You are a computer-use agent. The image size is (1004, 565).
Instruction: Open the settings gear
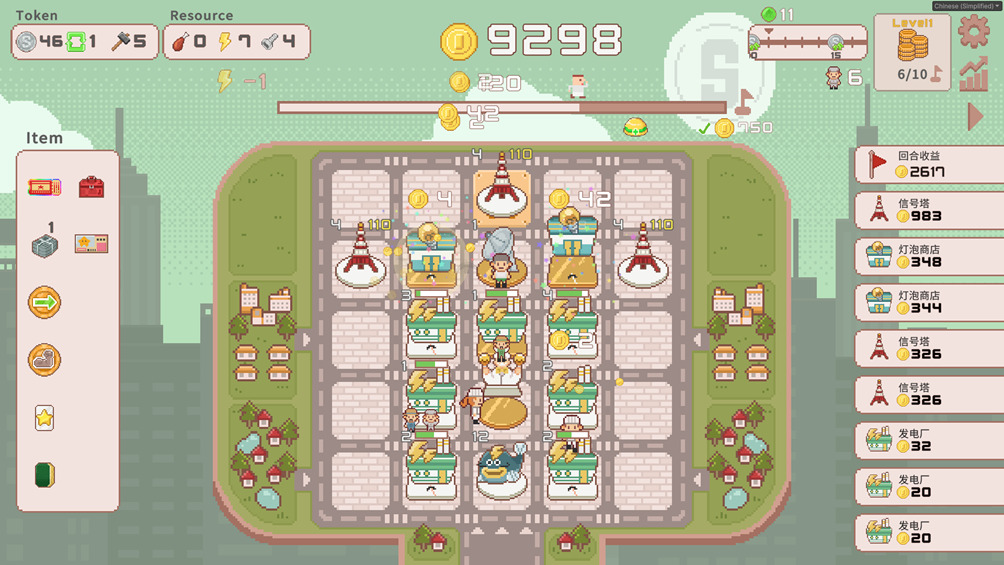973,31
